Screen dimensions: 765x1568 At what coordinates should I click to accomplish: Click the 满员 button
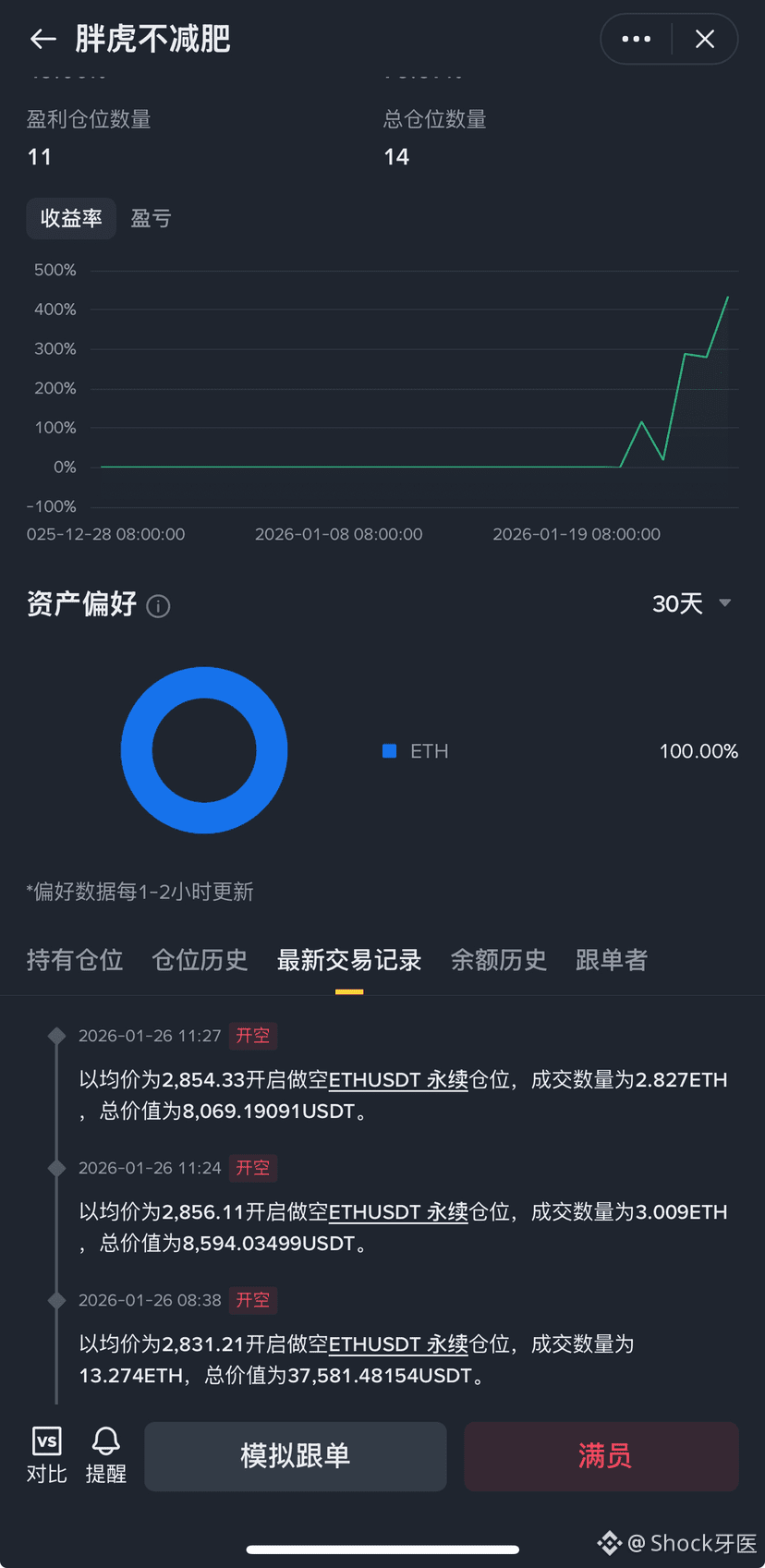601,1456
